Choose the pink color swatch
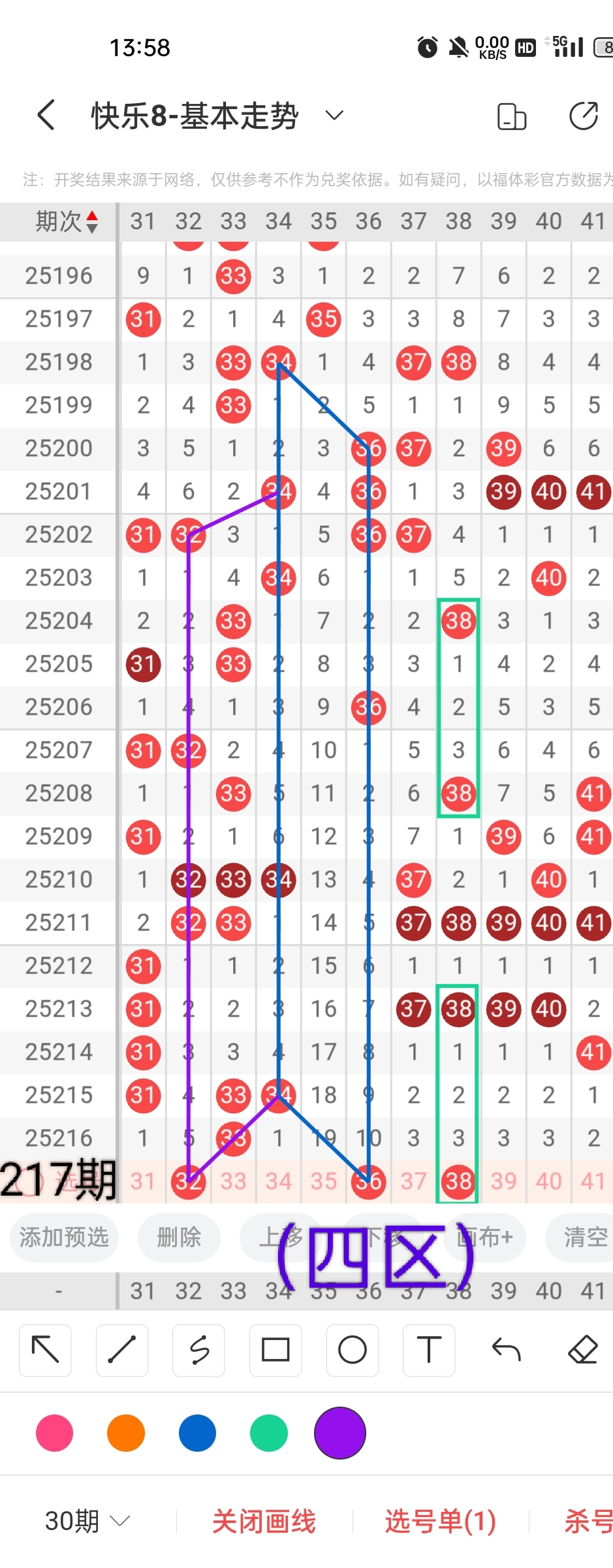The height and width of the screenshot is (1568, 613). [x=55, y=1433]
